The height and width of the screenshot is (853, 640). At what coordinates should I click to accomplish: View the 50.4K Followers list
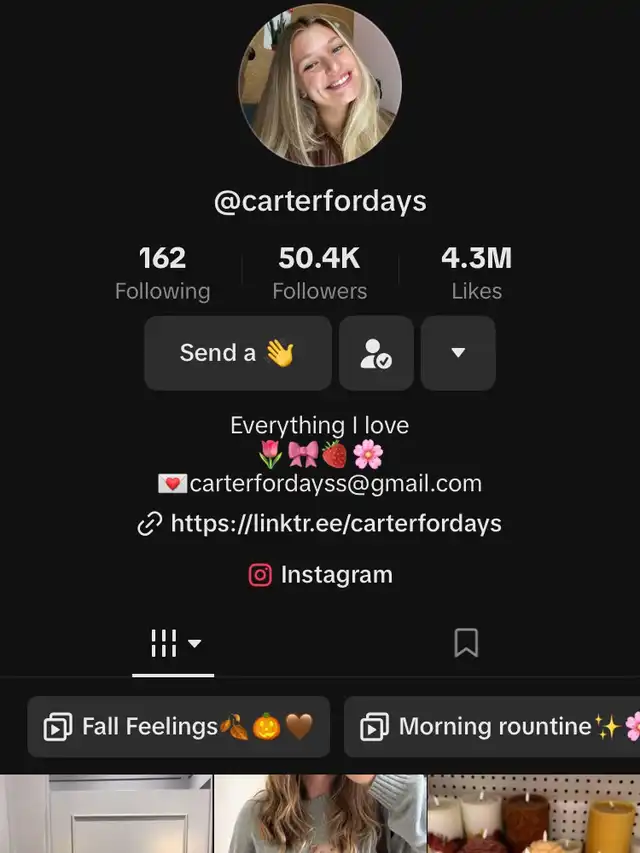click(x=320, y=273)
